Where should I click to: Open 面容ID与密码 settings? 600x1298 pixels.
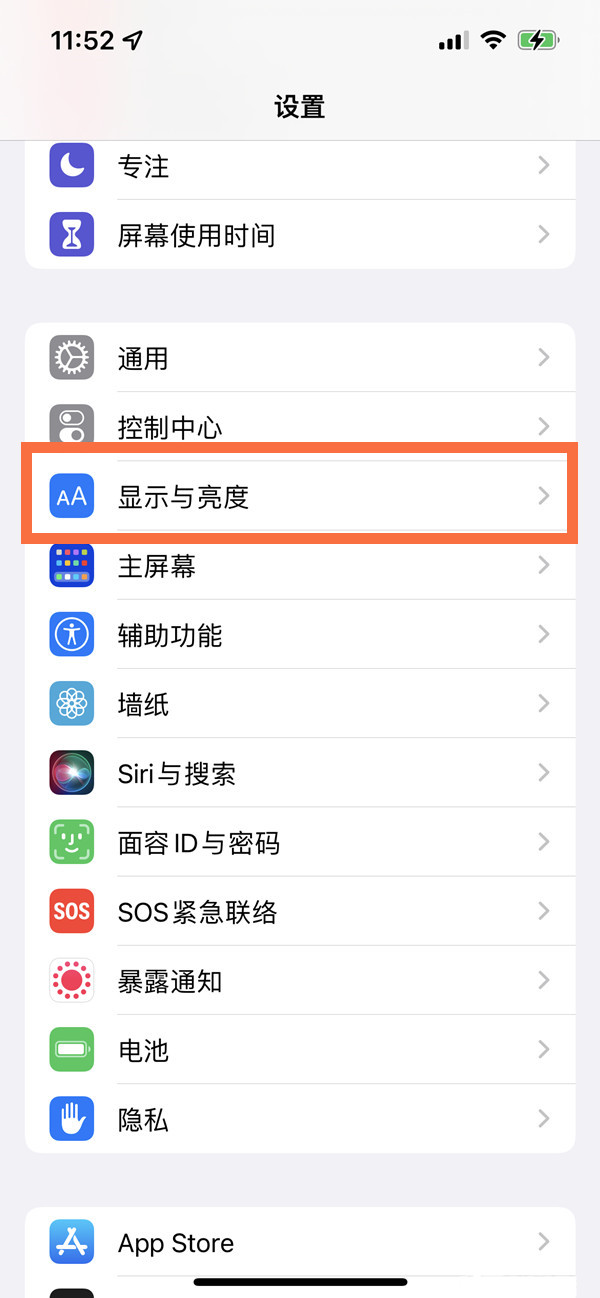(300, 842)
